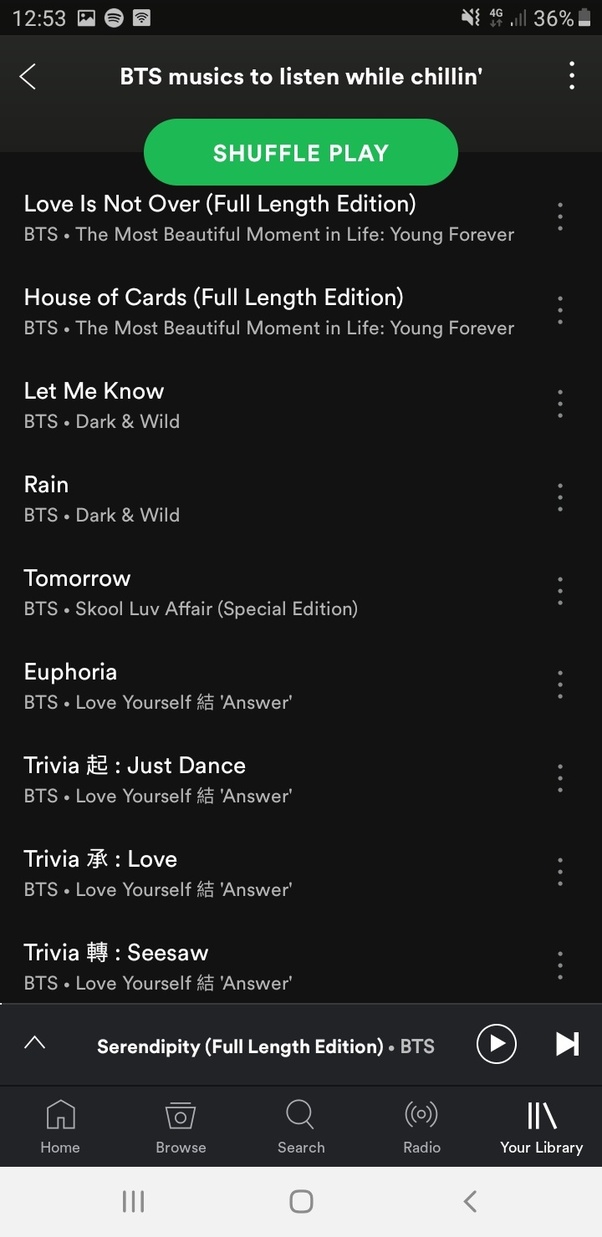Switch to the Home tab

(x=60, y=1126)
